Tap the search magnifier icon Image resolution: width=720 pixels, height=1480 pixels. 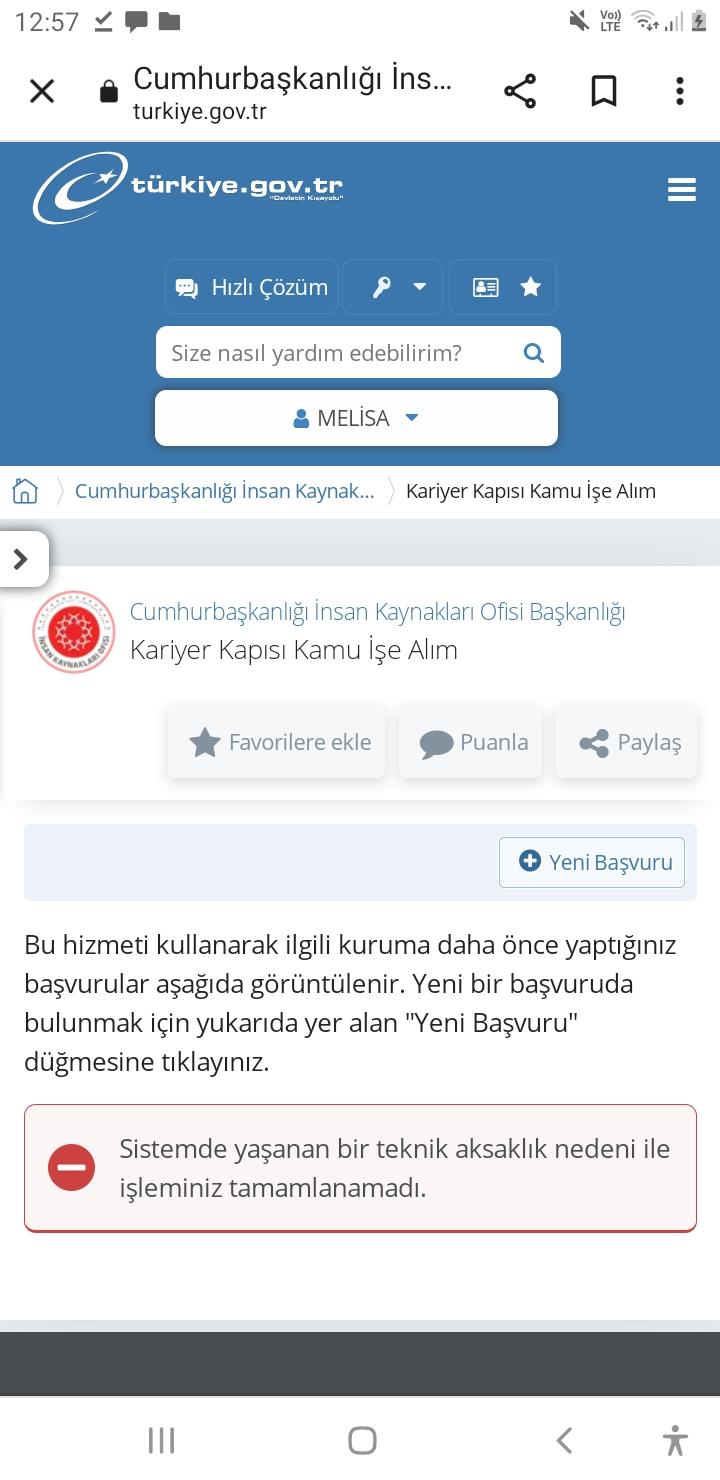[x=533, y=352]
